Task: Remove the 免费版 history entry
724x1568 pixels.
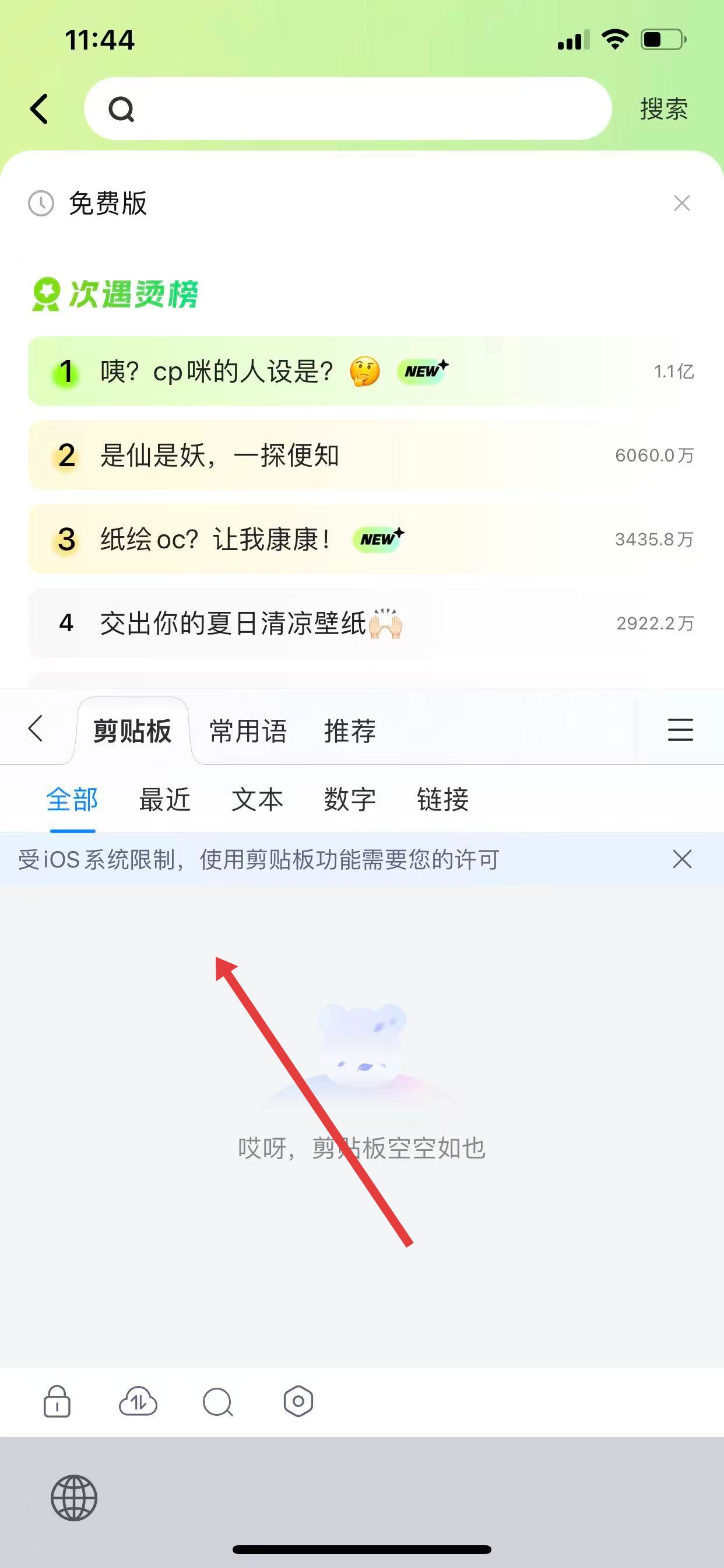Action: [x=681, y=204]
